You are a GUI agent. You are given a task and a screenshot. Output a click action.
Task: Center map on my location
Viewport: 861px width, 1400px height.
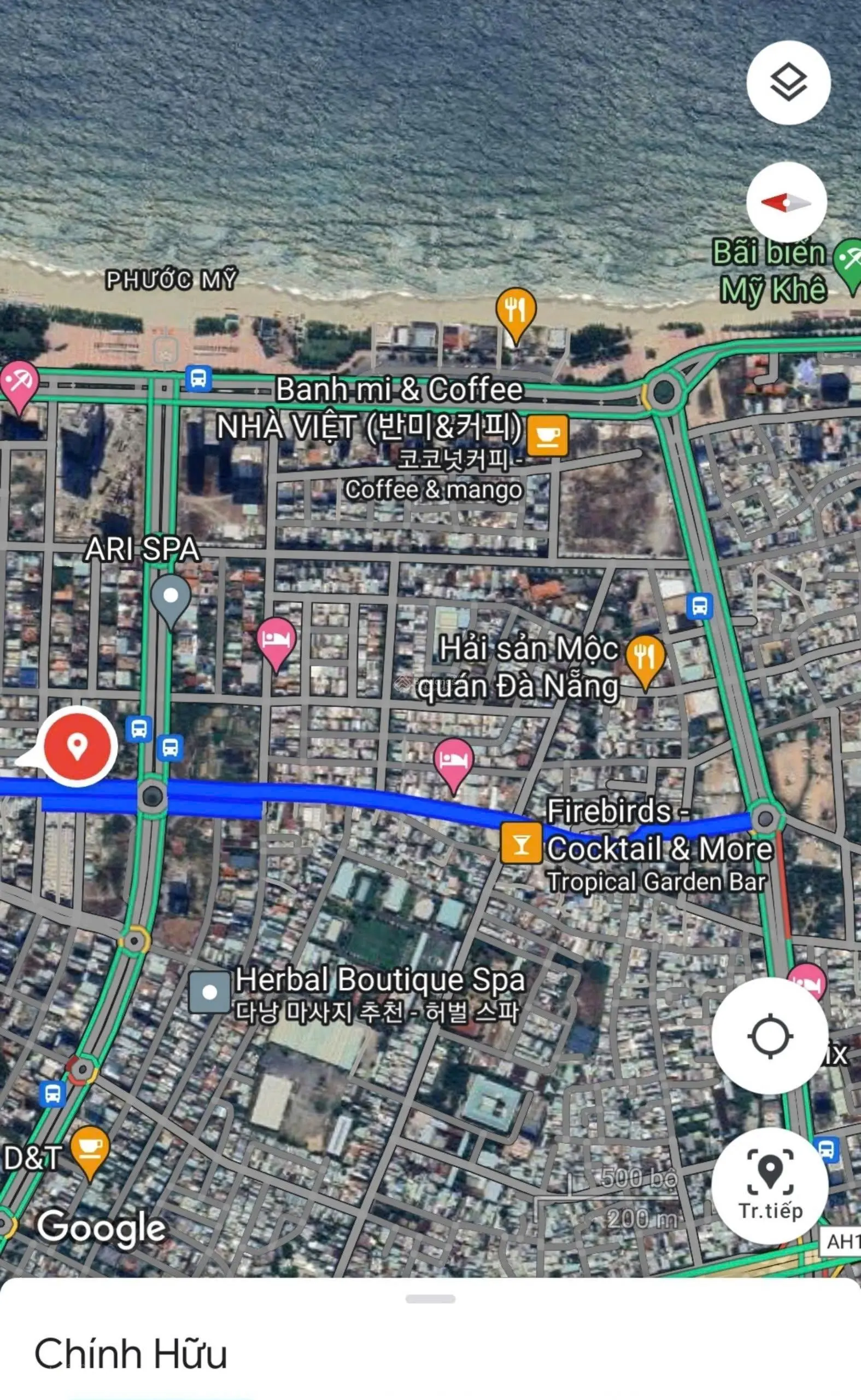click(x=770, y=1036)
